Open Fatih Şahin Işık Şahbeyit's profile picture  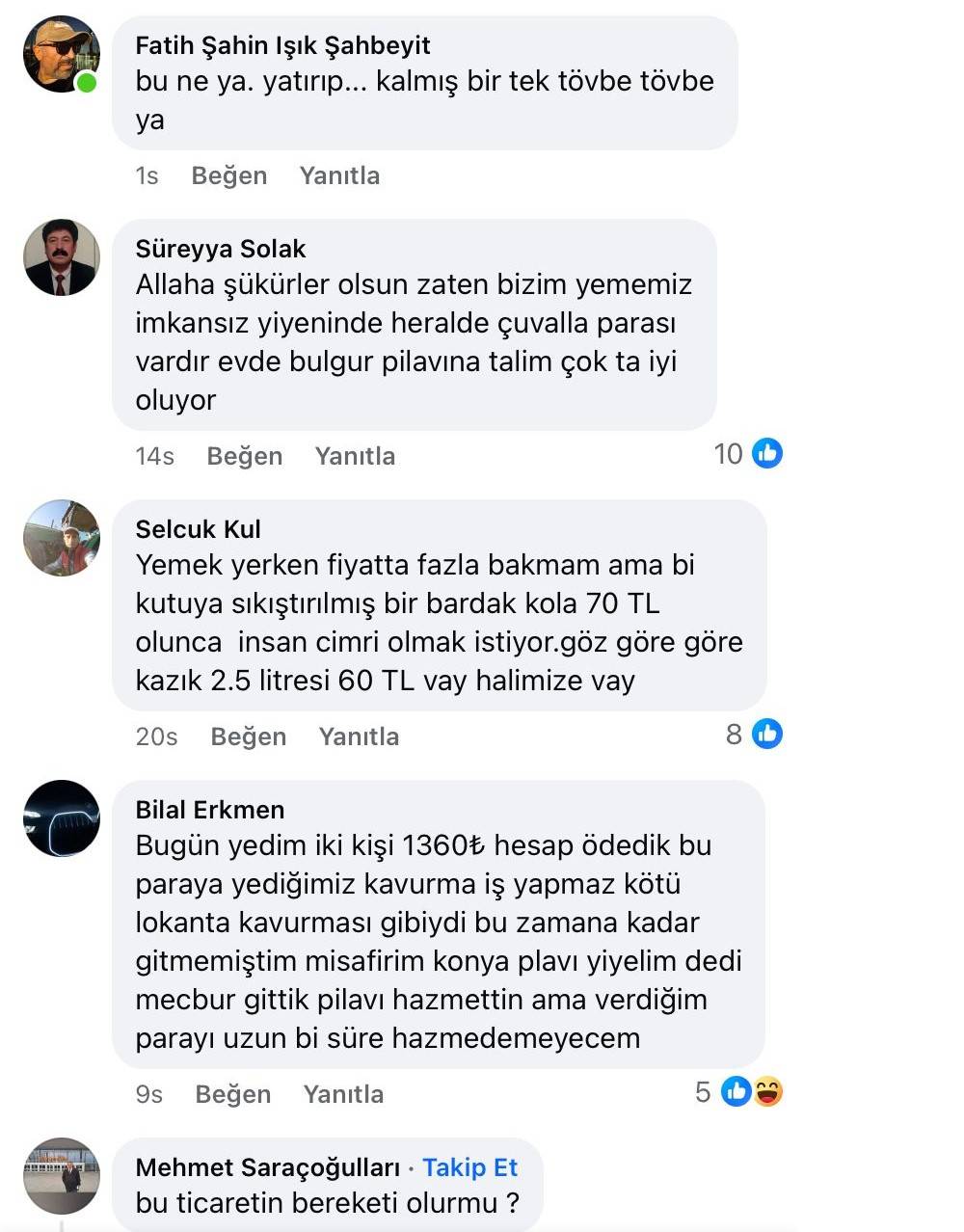tap(62, 54)
